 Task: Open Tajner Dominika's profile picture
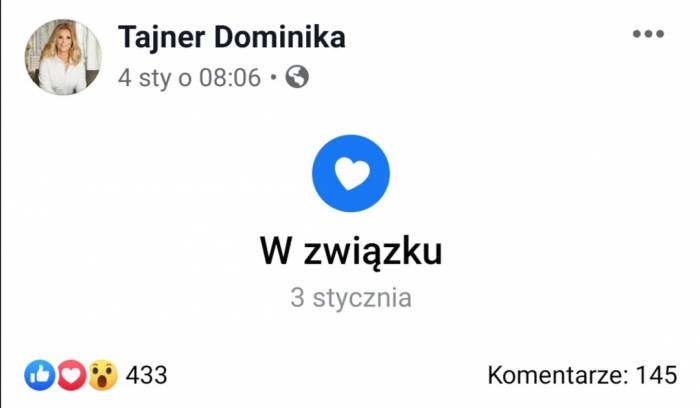(x=63, y=57)
